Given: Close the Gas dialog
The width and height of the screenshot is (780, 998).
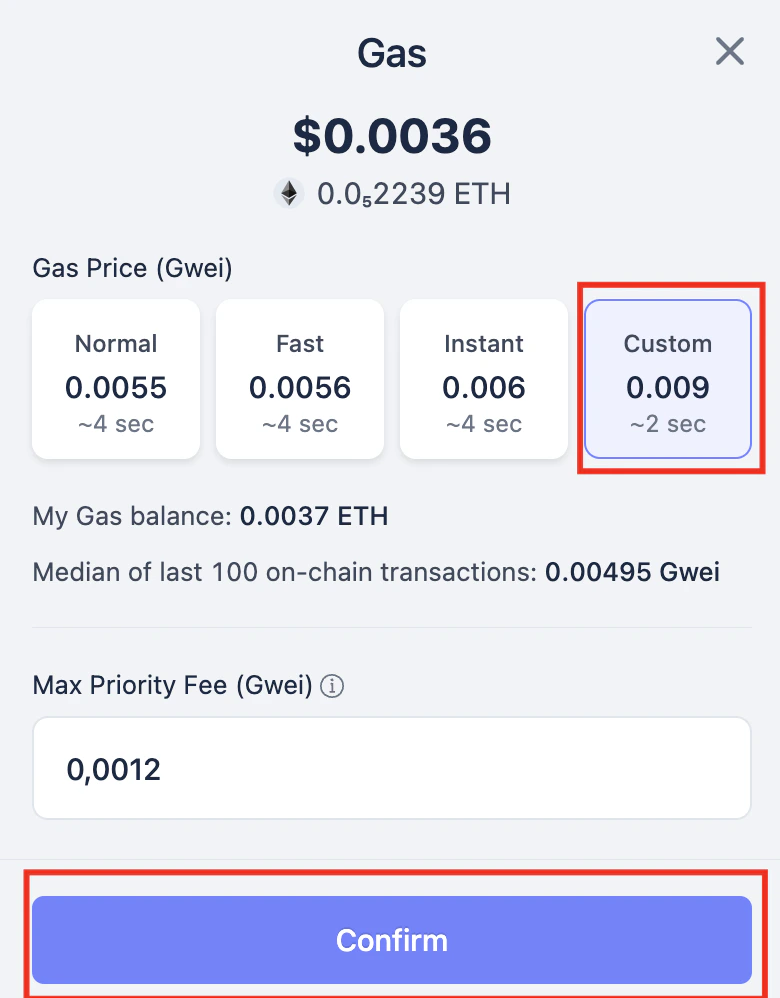Looking at the screenshot, I should click(729, 52).
